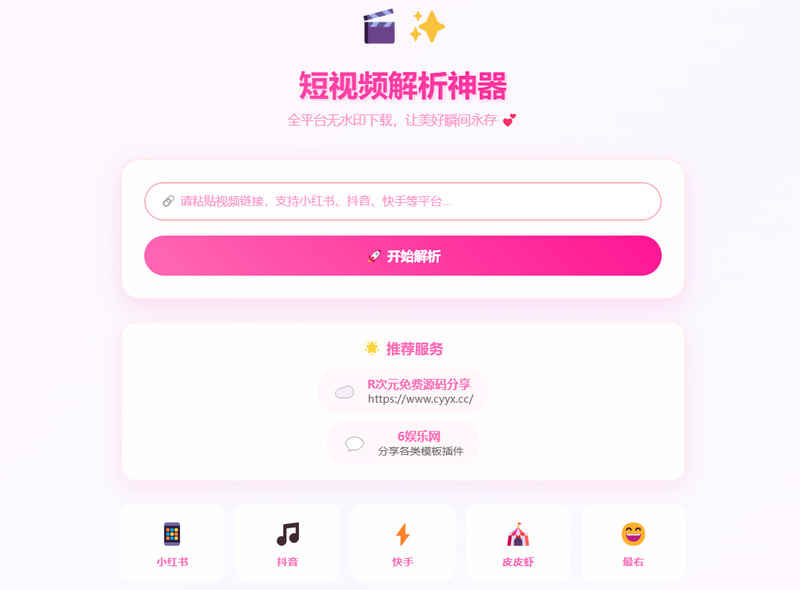Choose the 抖音 platform card
Screen dimensions: 800x590
pyautogui.click(x=287, y=543)
